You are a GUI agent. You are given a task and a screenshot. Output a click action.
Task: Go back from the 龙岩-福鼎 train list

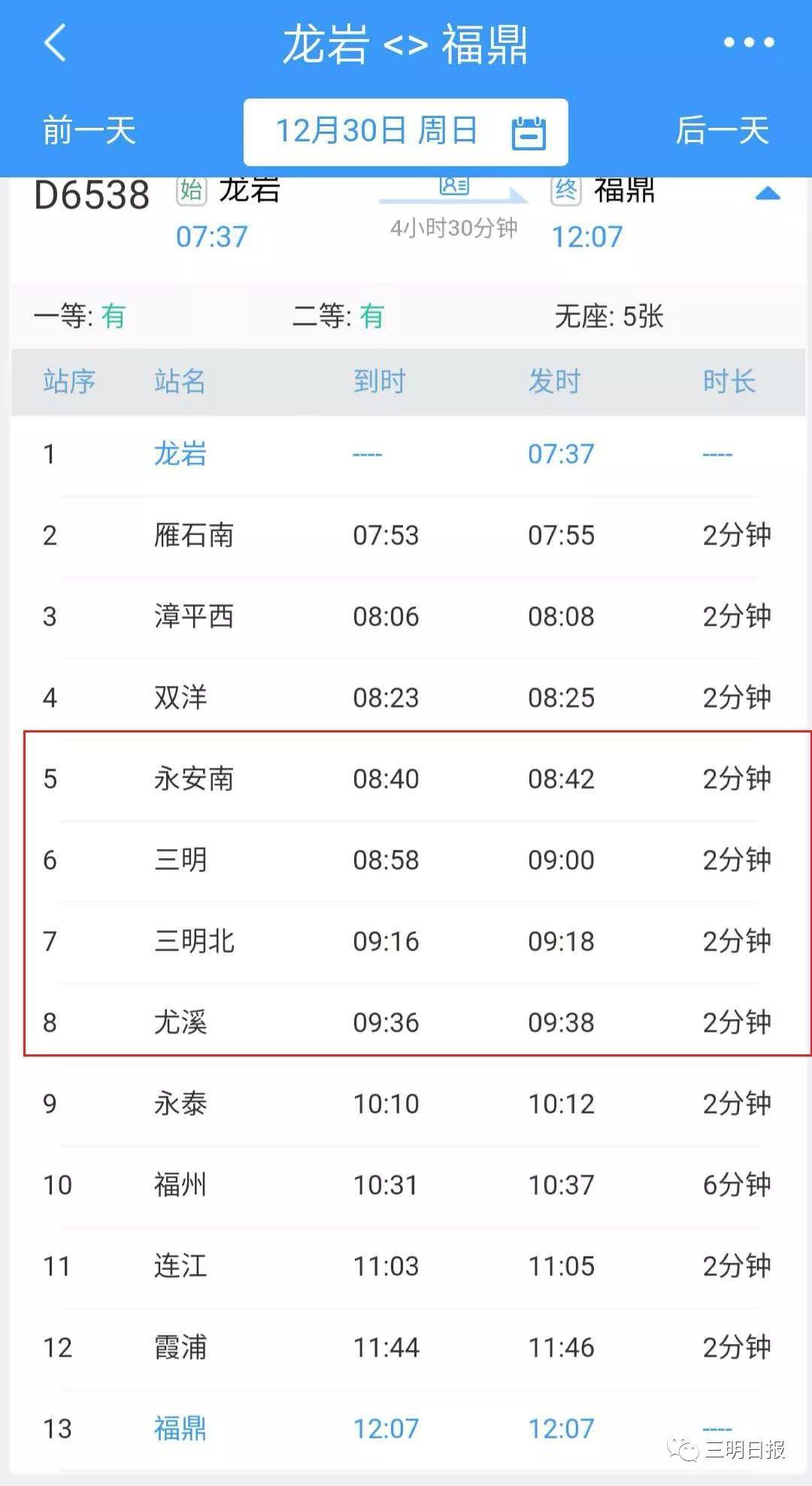coord(56,43)
